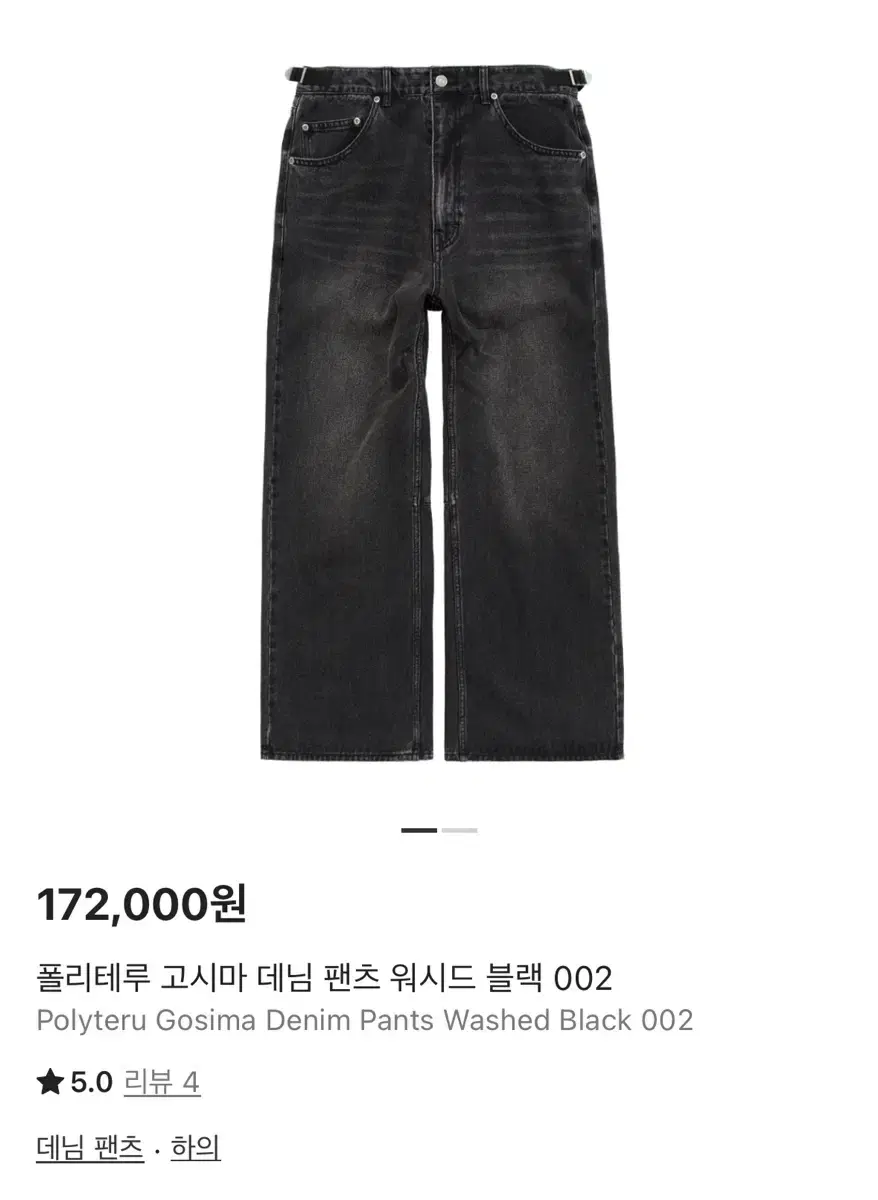Select the dark active carousel indicator bar

tap(418, 831)
